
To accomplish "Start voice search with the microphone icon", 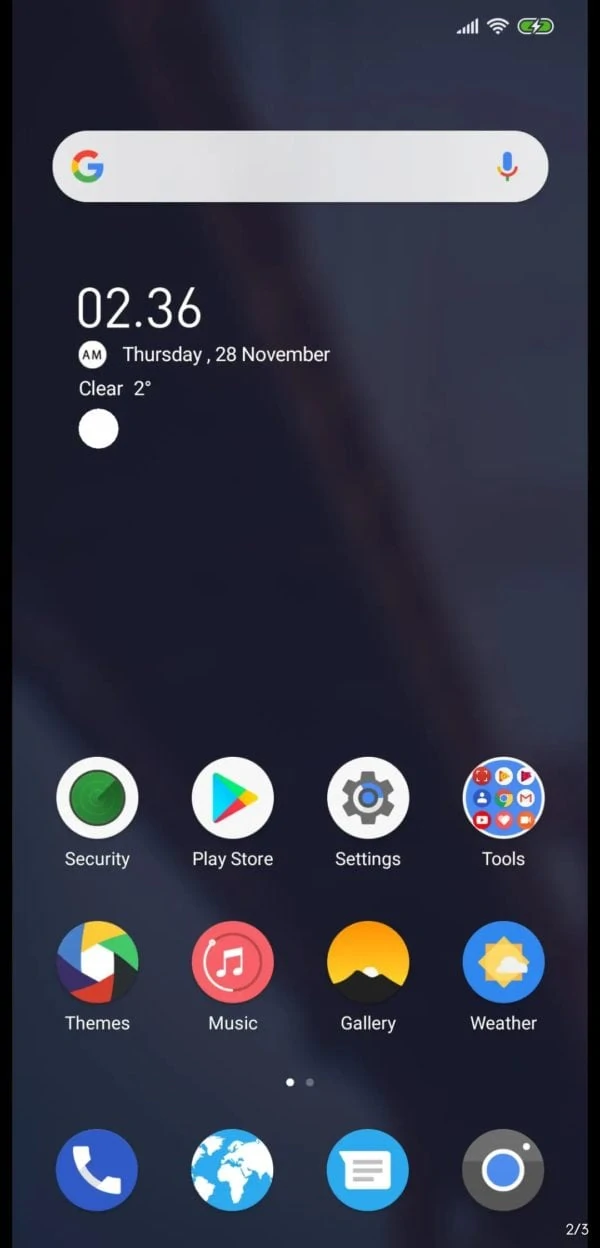I will coord(508,166).
